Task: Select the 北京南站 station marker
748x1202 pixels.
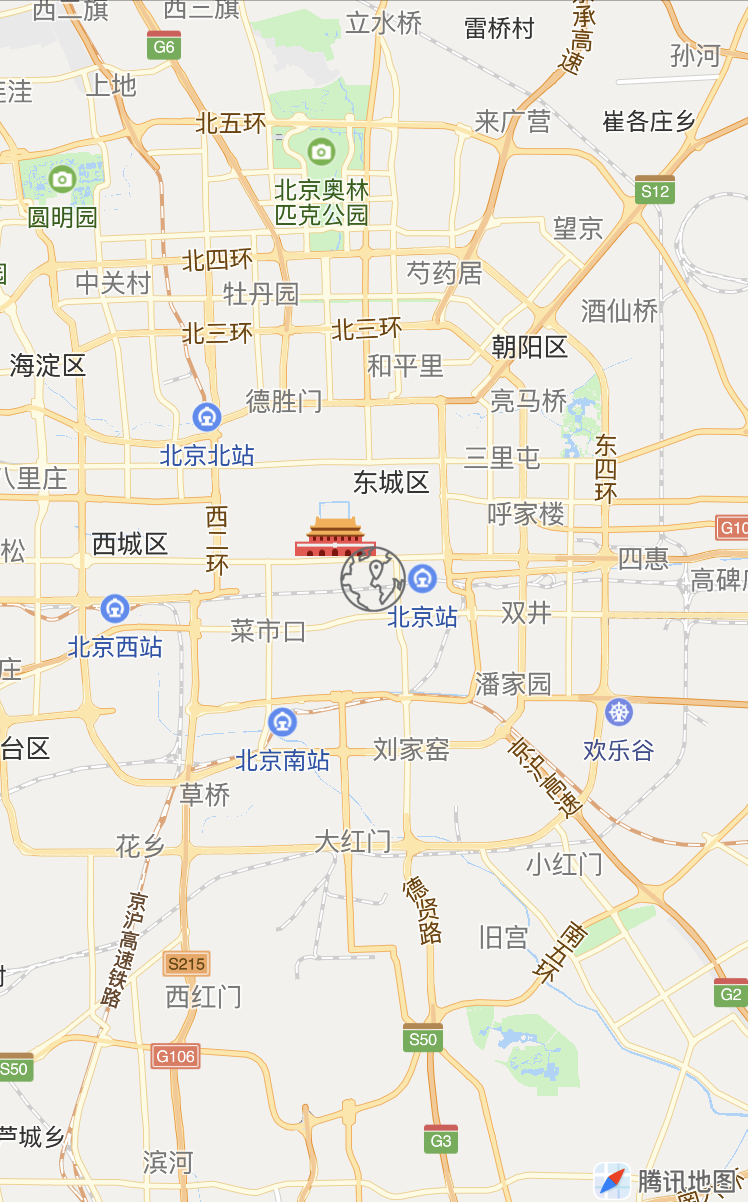Action: point(282,721)
